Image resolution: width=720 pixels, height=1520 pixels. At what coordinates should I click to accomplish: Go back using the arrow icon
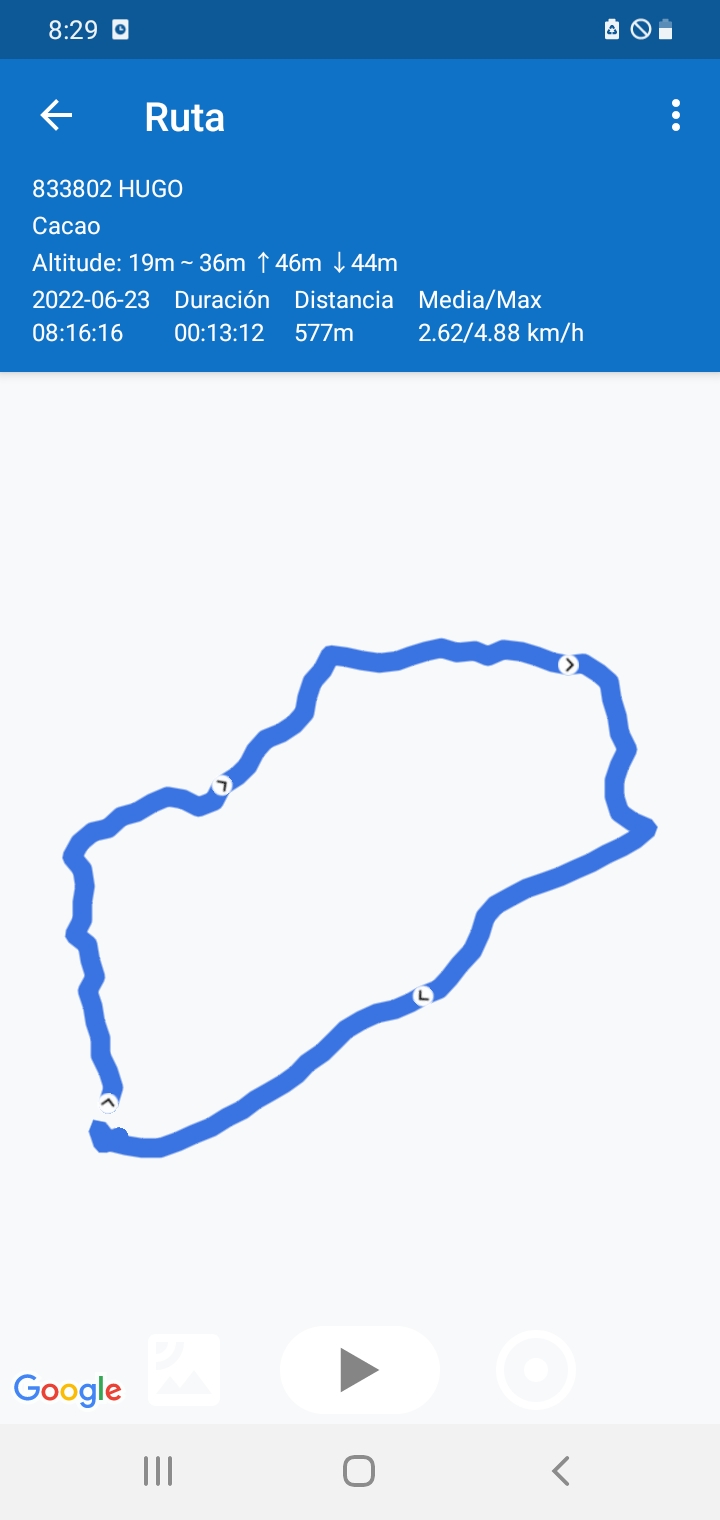pos(56,116)
